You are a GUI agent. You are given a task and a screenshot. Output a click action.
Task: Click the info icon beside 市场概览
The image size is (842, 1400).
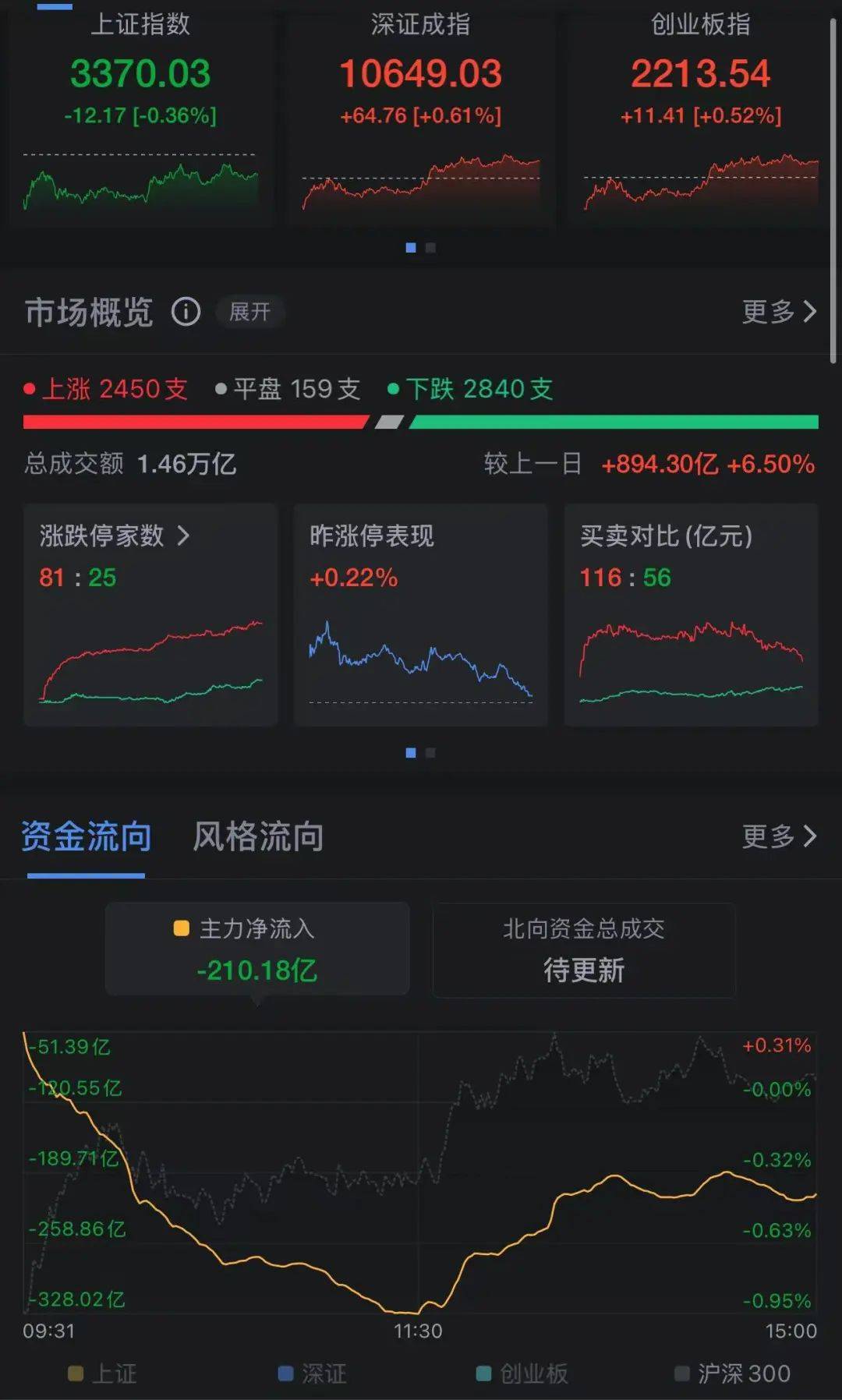[x=185, y=313]
